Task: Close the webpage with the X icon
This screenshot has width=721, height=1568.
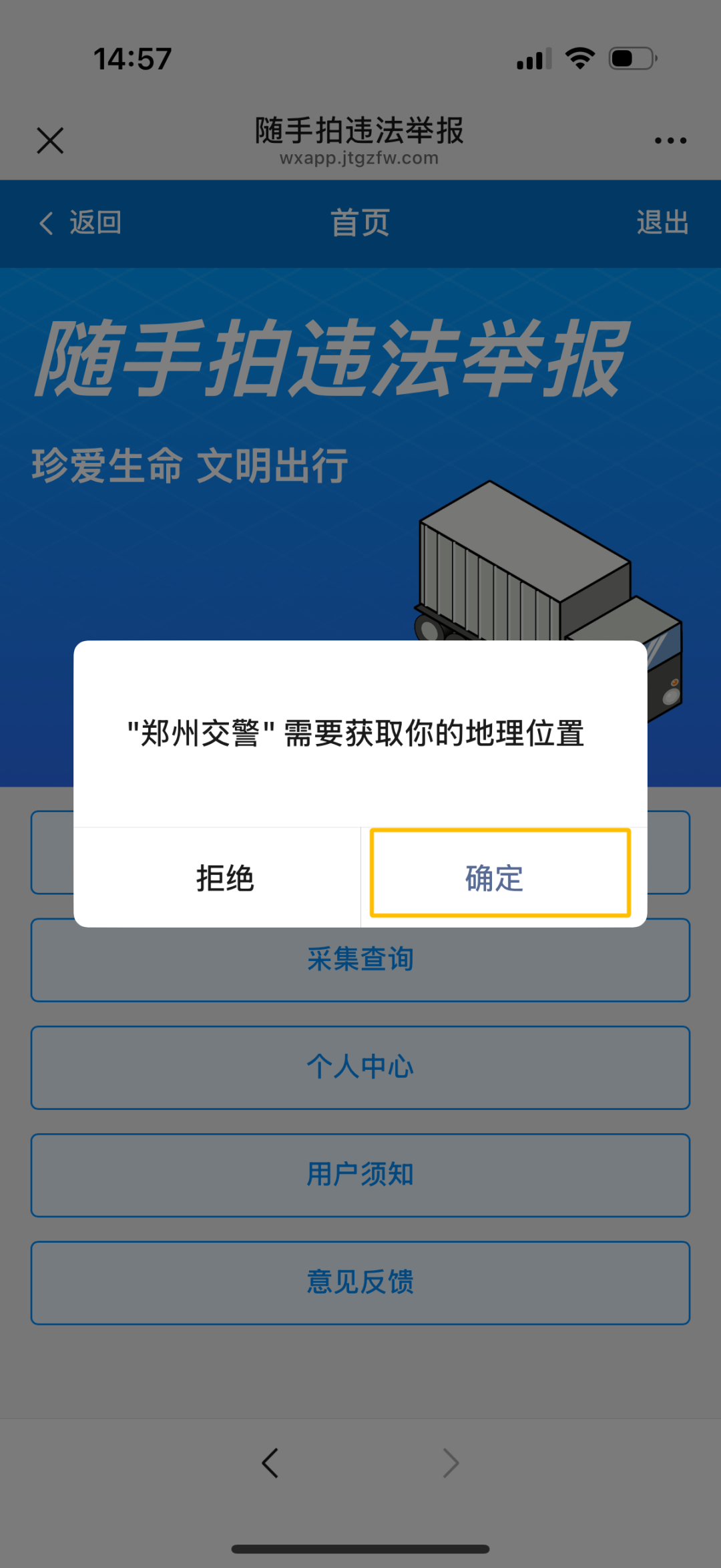Action: click(x=49, y=140)
